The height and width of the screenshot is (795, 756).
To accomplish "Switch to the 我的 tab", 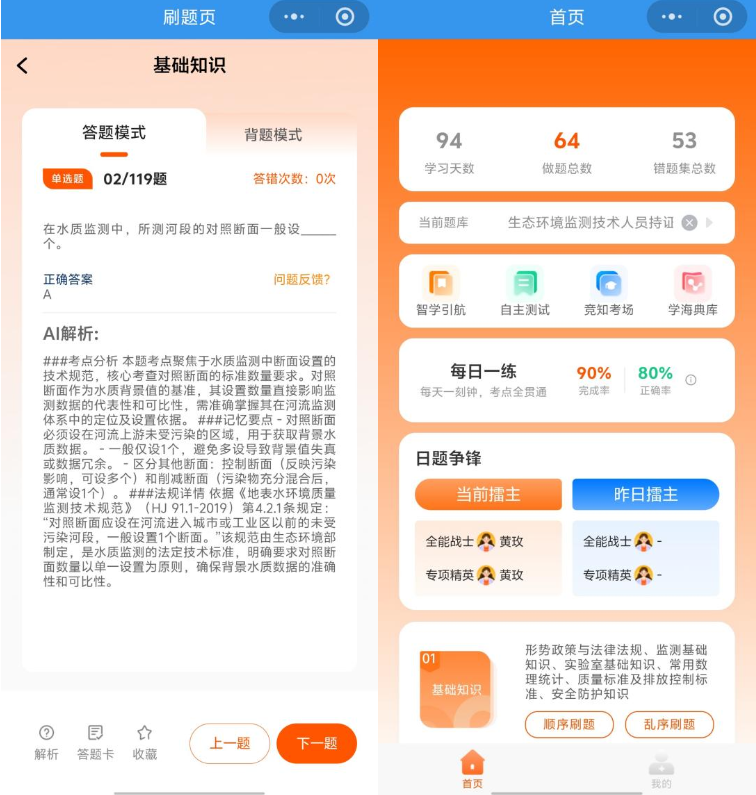I will coord(661,771).
